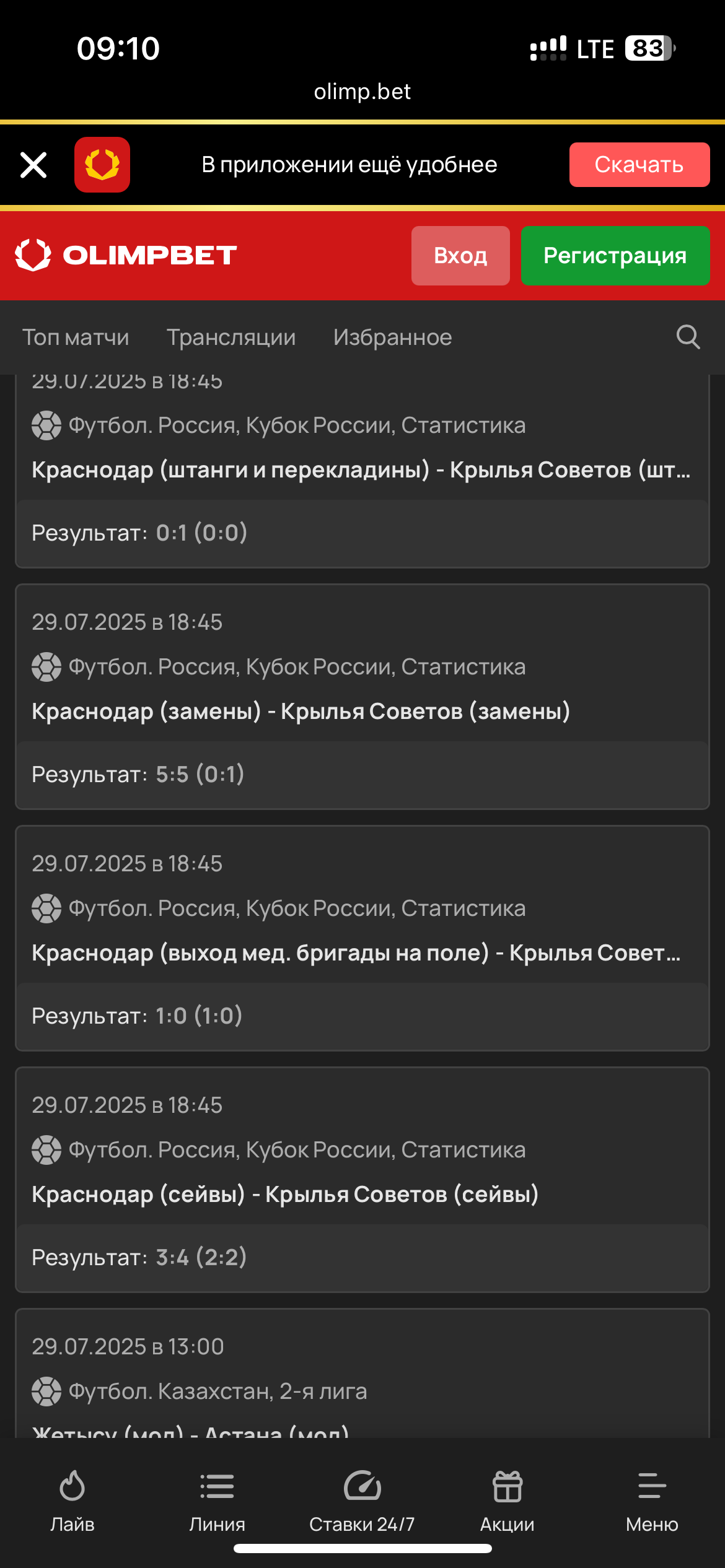The width and height of the screenshot is (725, 1568).
Task: Open the OLIMPBET home logo
Action: click(126, 255)
